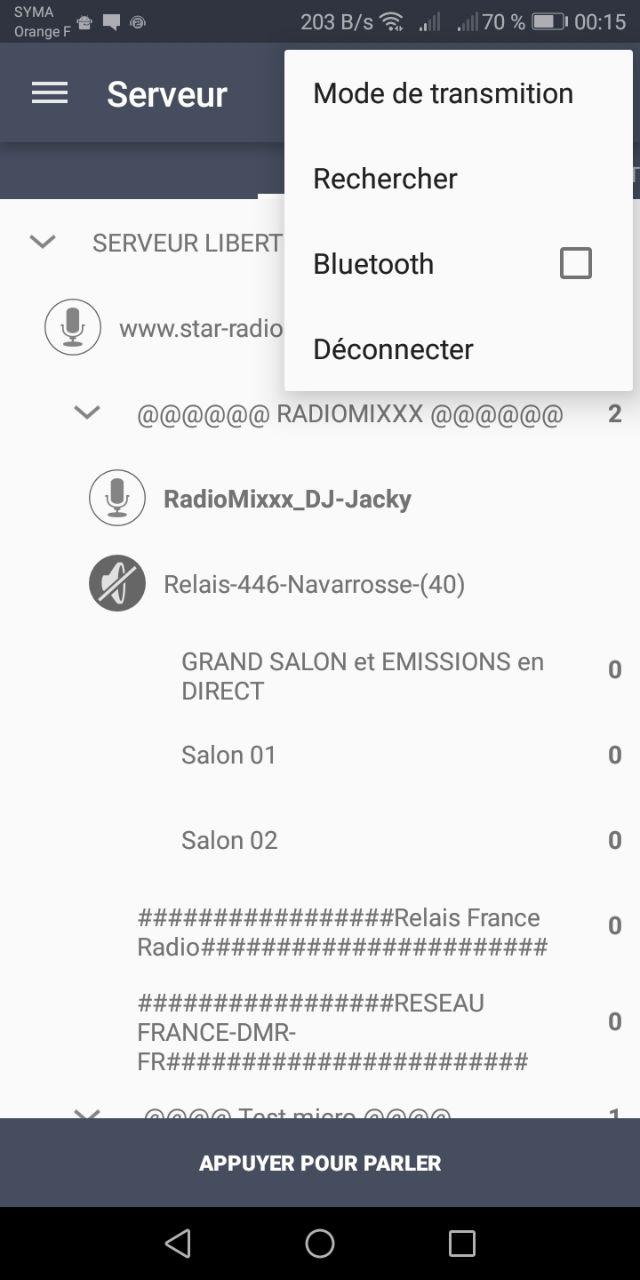Tick the Bluetooth checkbox
The height and width of the screenshot is (1280, 640).
tap(575, 263)
